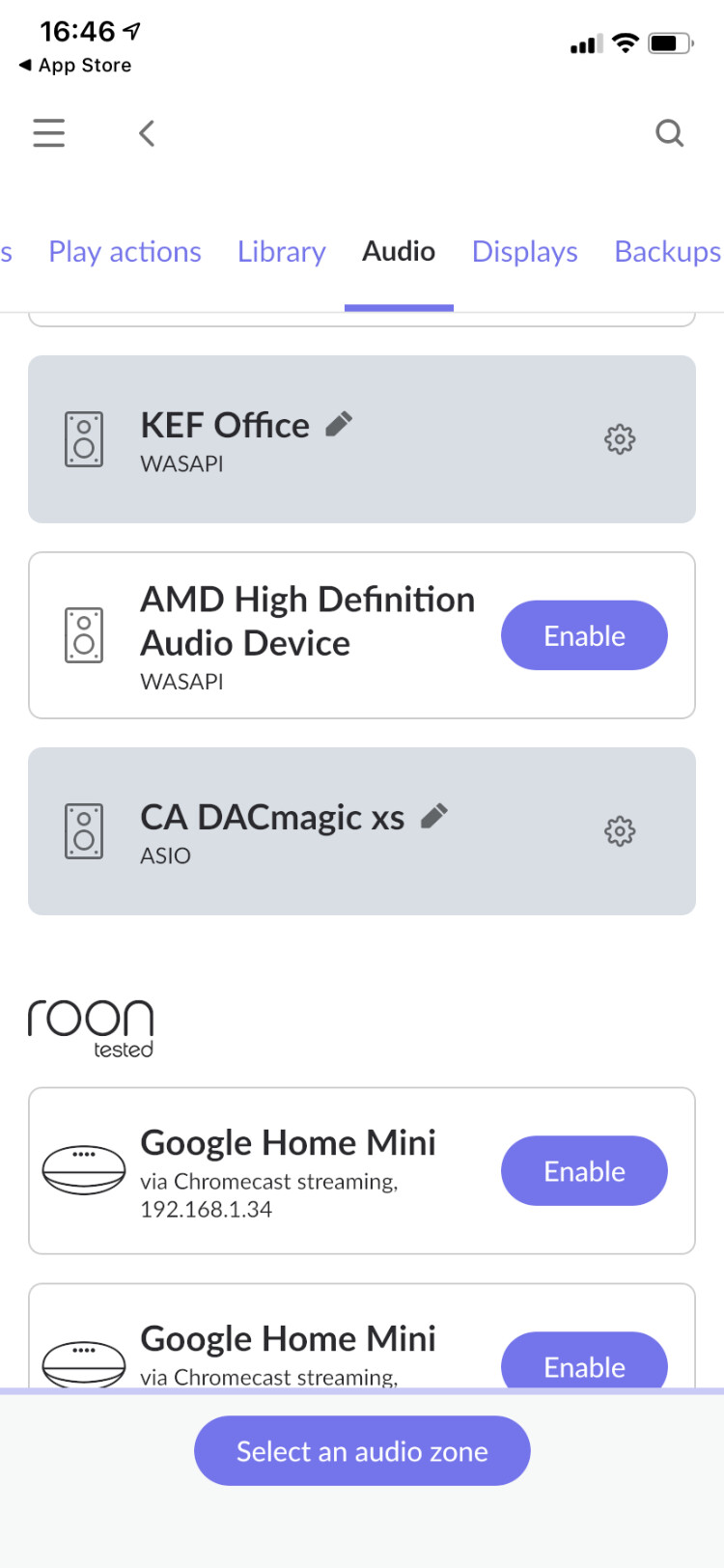Screen dimensions: 724x1568
Task: Switch to the Displays tab
Action: coord(525,252)
